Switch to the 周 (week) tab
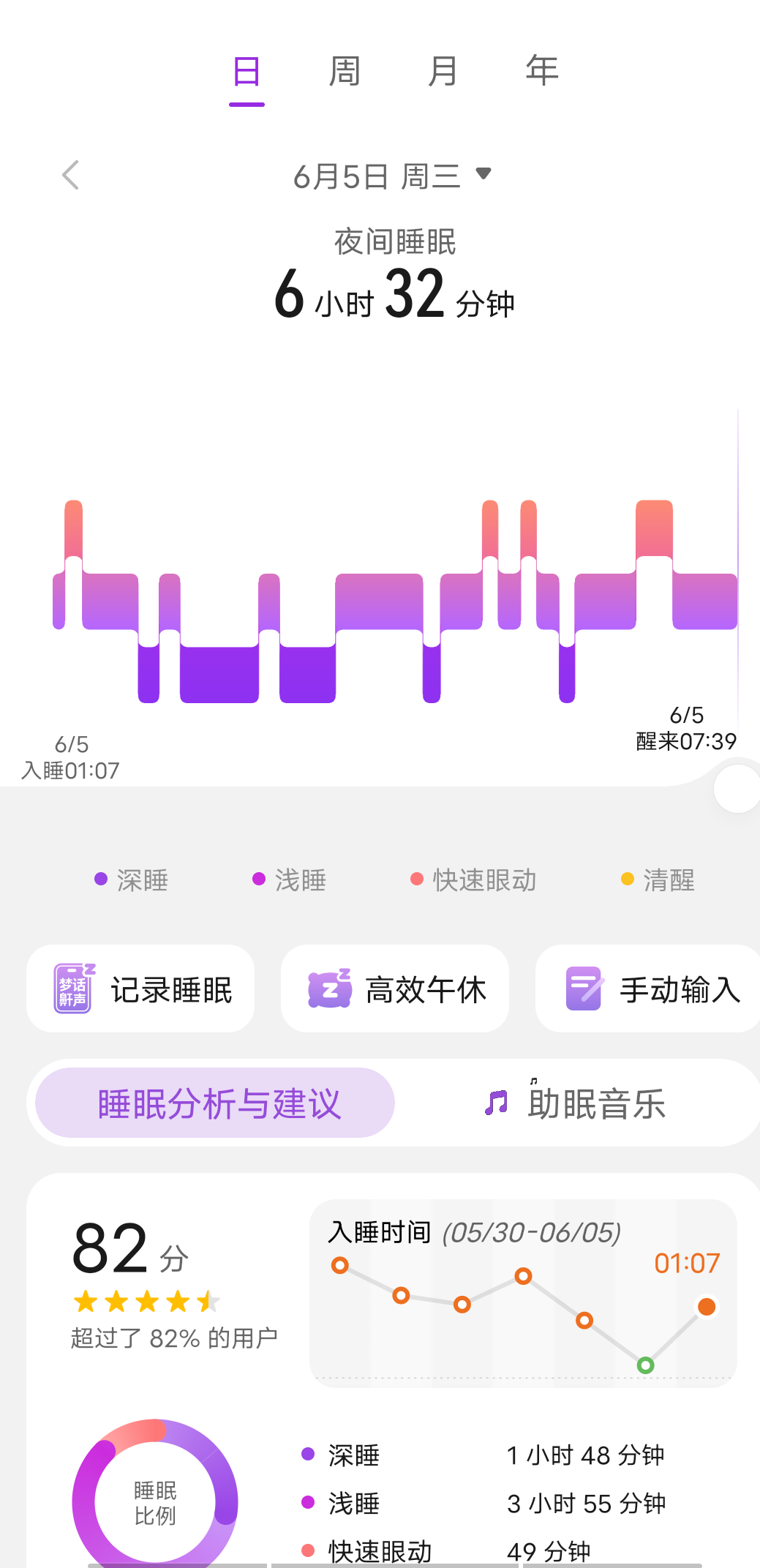760x1568 pixels. coord(345,72)
